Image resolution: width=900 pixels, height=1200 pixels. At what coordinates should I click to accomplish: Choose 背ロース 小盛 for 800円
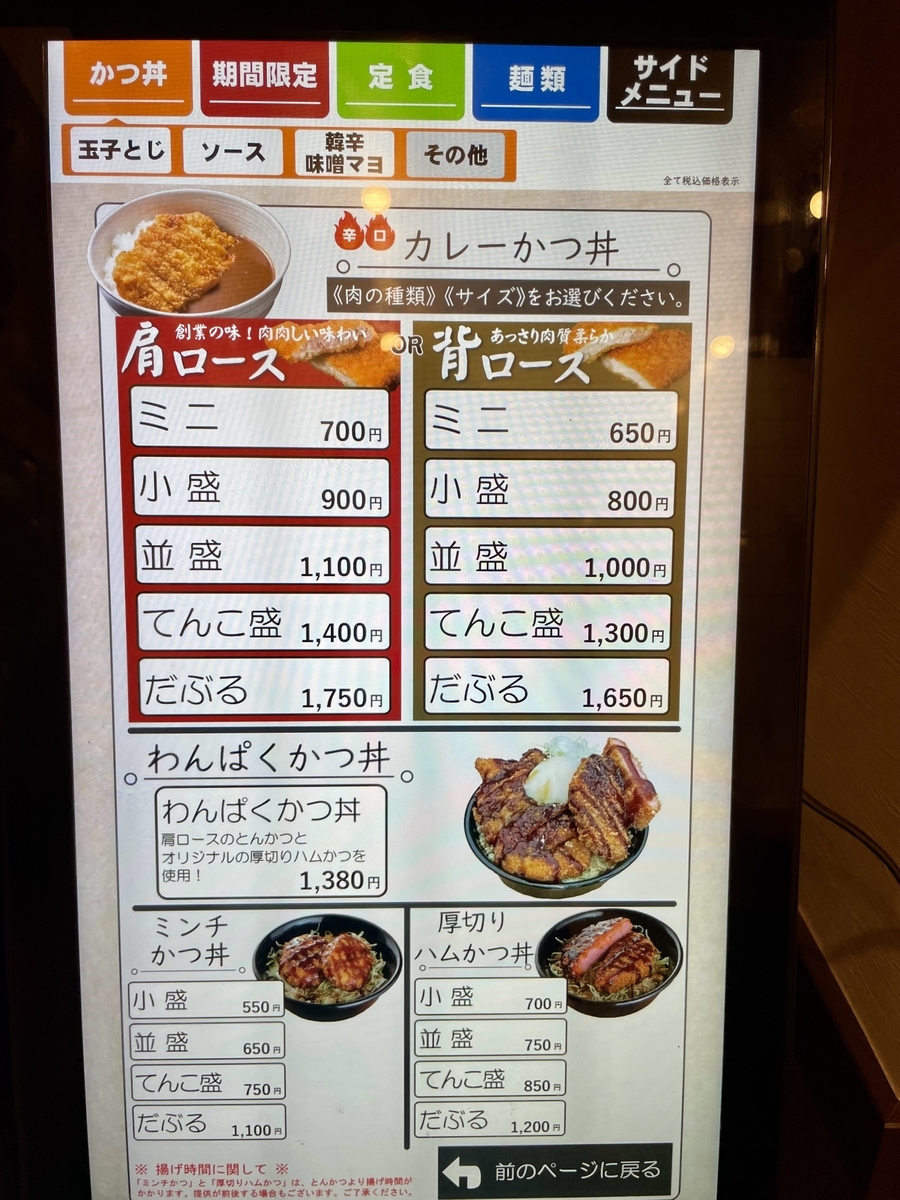[550, 489]
